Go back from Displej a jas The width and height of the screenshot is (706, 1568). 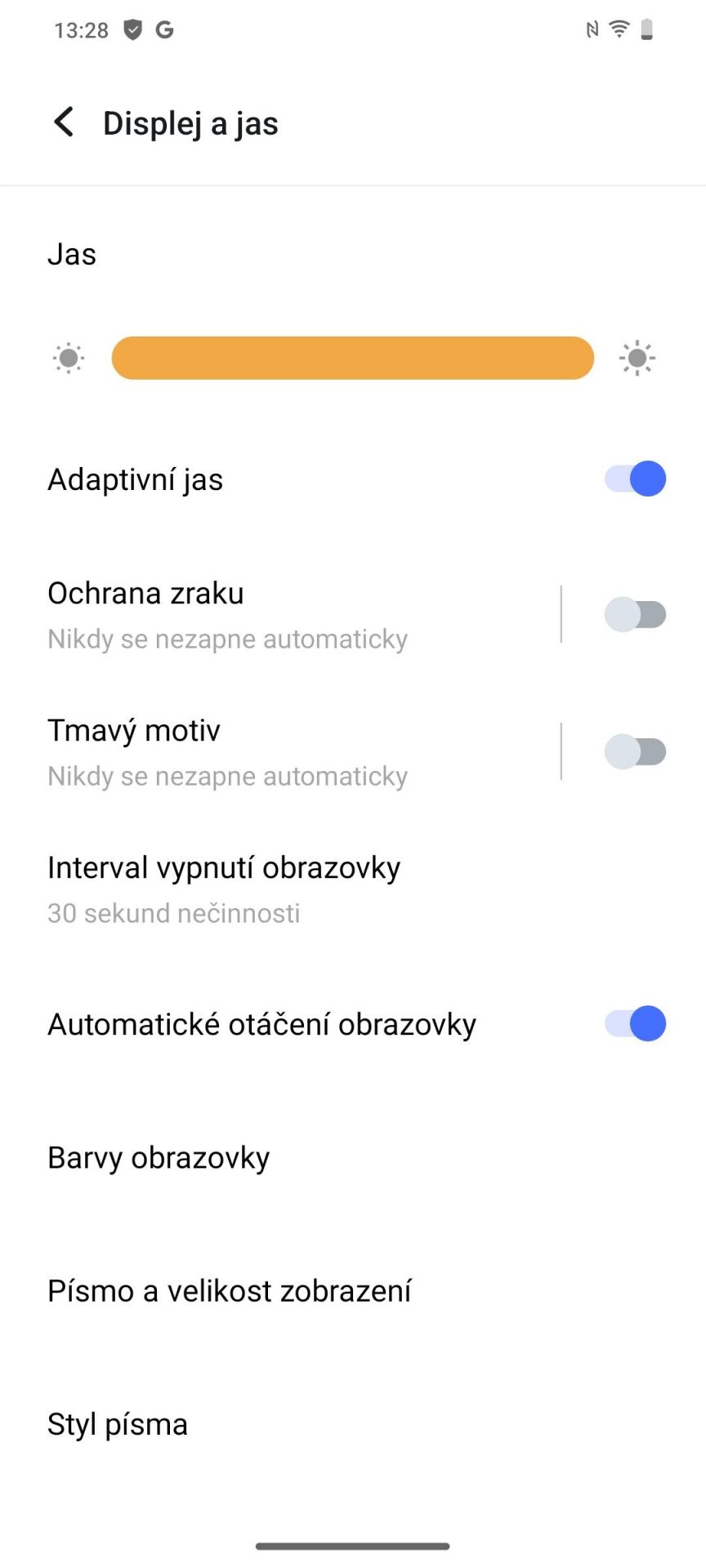(64, 122)
